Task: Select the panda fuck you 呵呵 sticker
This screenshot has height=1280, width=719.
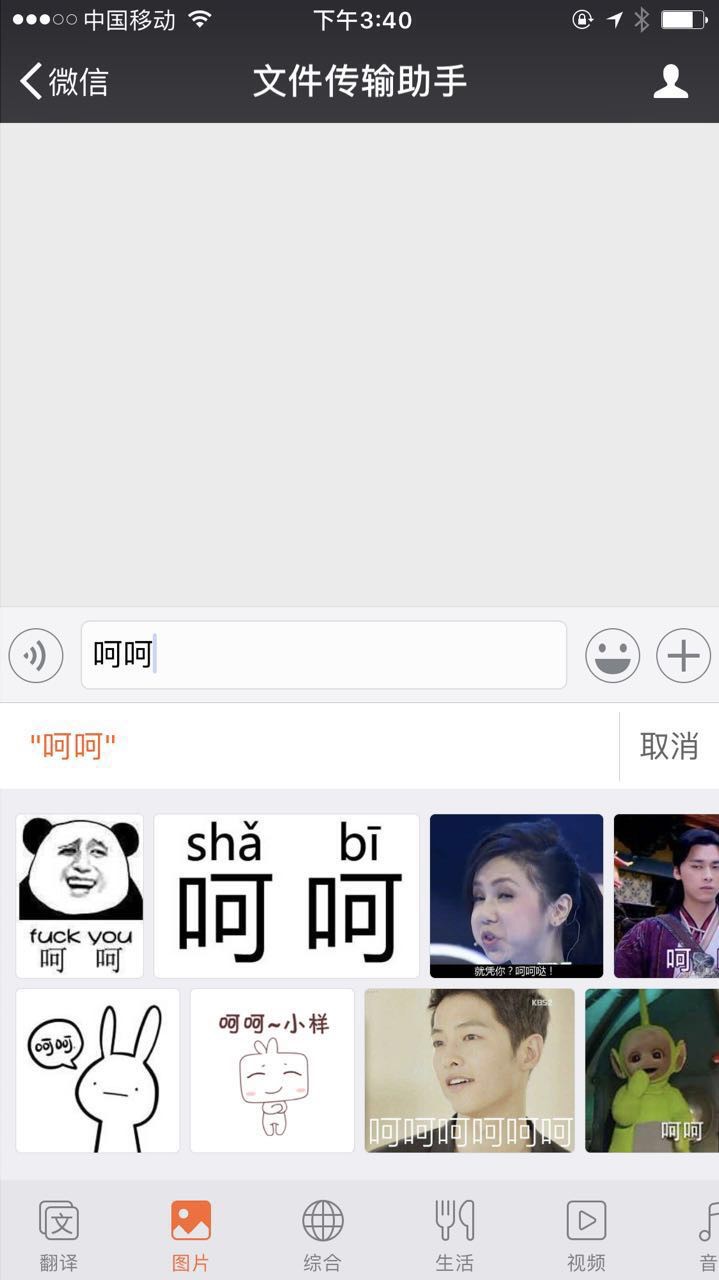Action: click(80, 896)
